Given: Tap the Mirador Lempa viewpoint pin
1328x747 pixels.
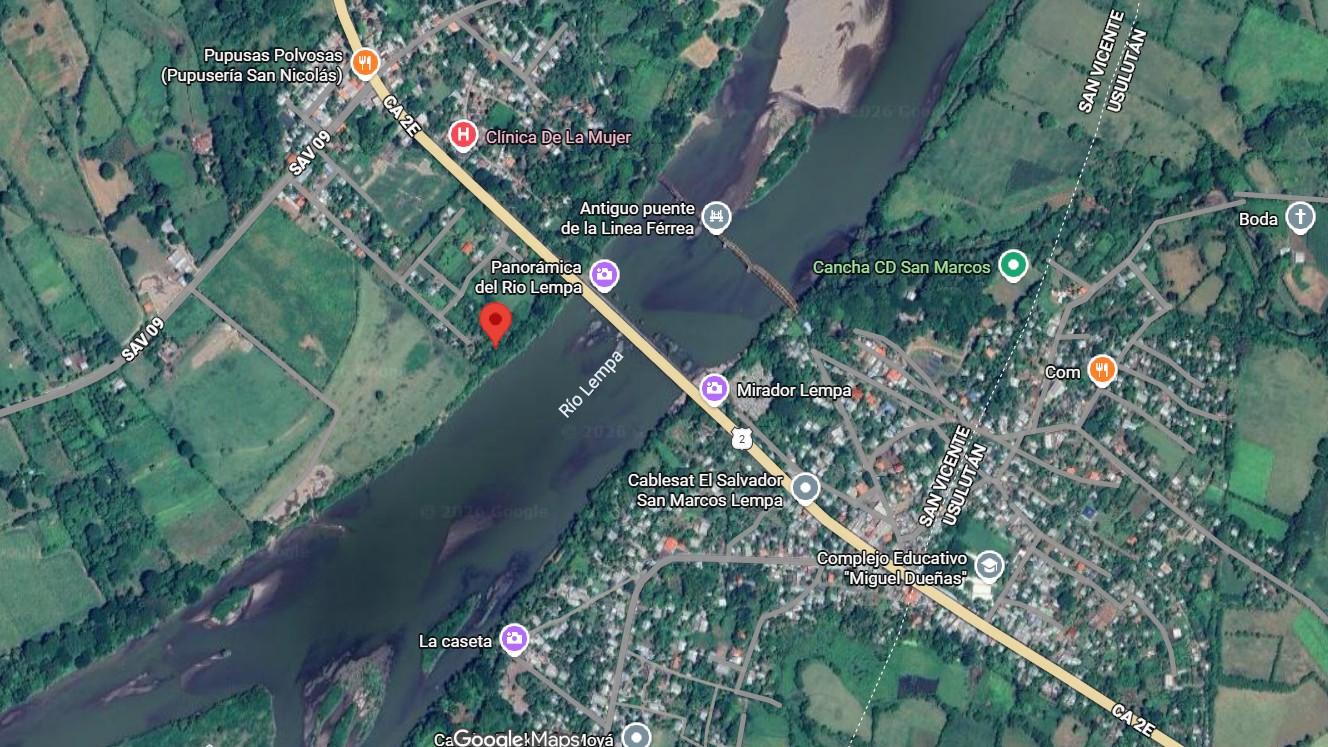Looking at the screenshot, I should pyautogui.click(x=714, y=389).
